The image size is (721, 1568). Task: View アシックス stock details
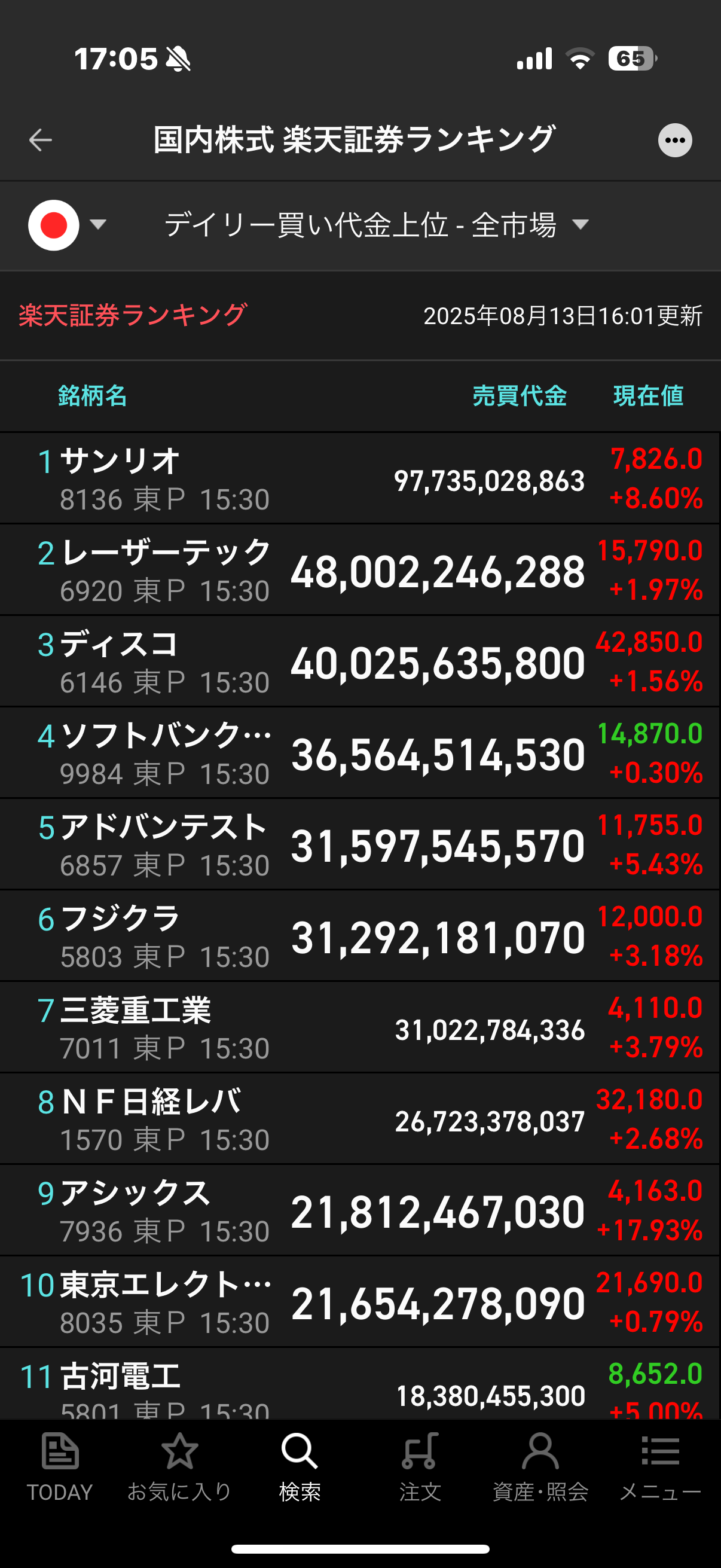pos(360,1211)
